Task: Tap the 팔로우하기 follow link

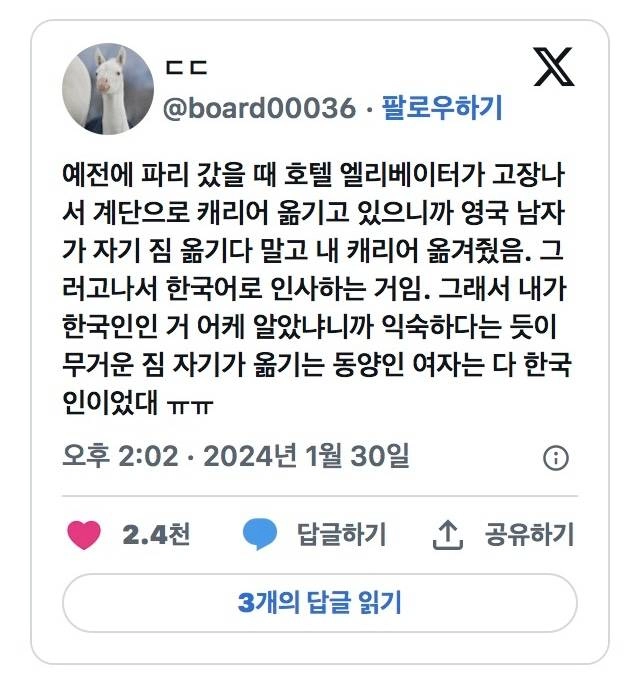Action: (441, 108)
